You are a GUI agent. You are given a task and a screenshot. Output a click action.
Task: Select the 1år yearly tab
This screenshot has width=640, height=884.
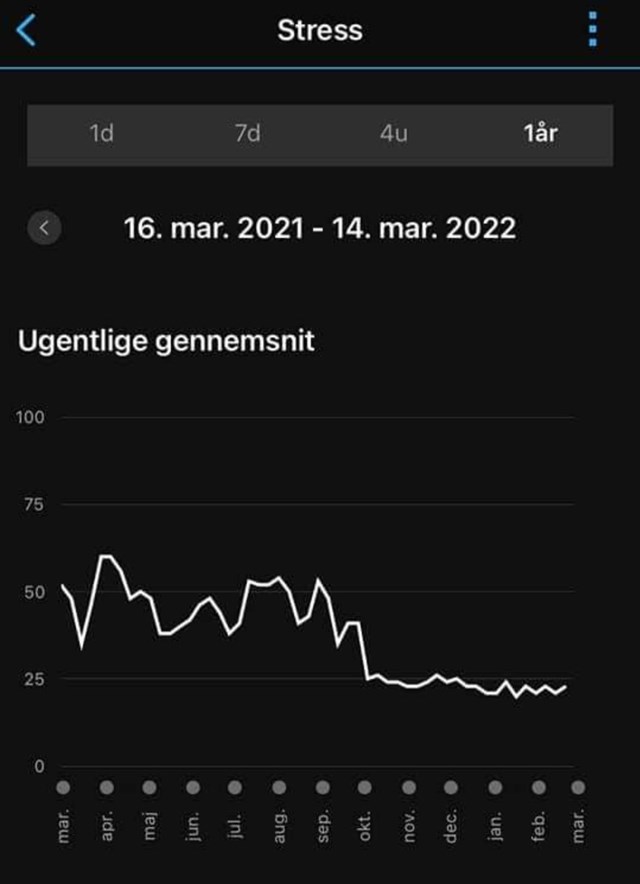point(540,134)
